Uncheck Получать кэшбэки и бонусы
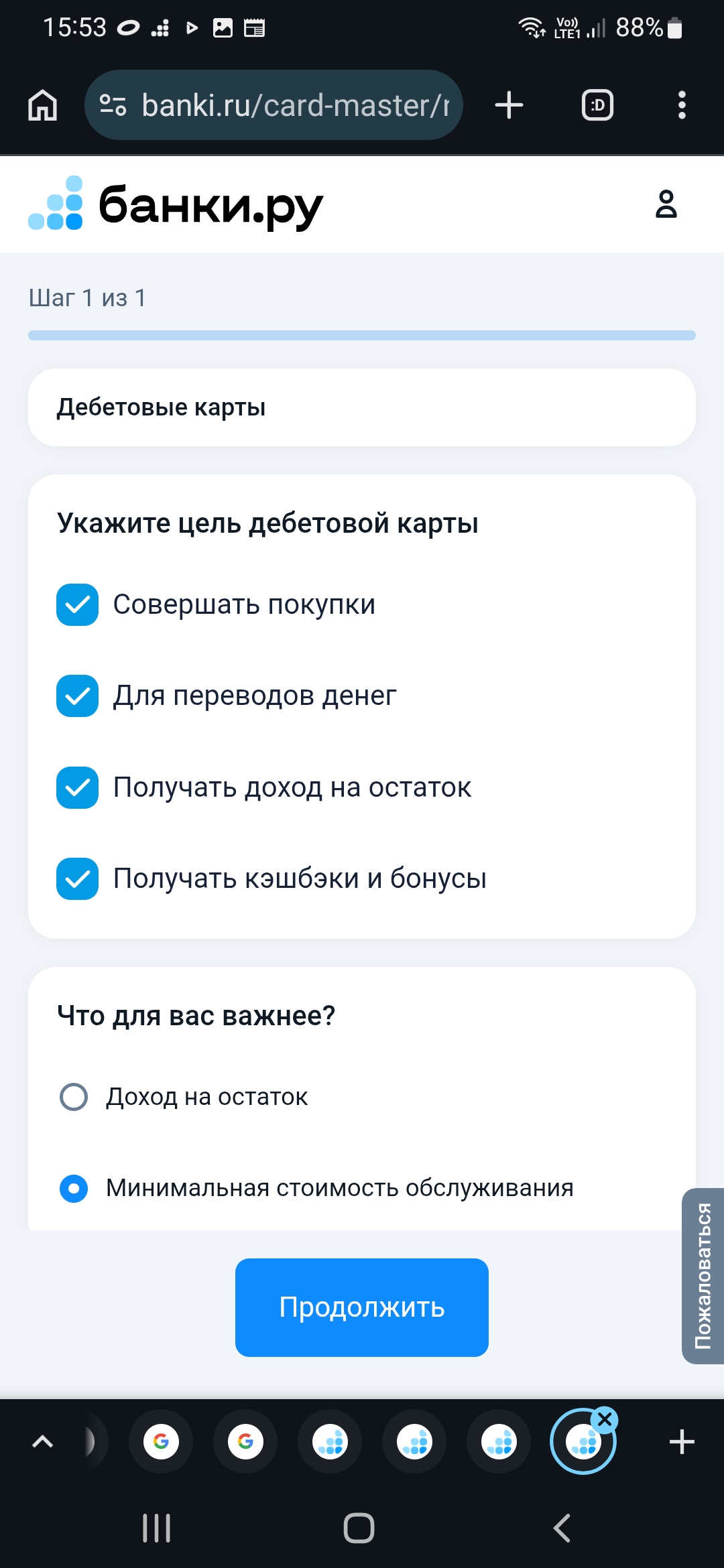 [x=78, y=878]
